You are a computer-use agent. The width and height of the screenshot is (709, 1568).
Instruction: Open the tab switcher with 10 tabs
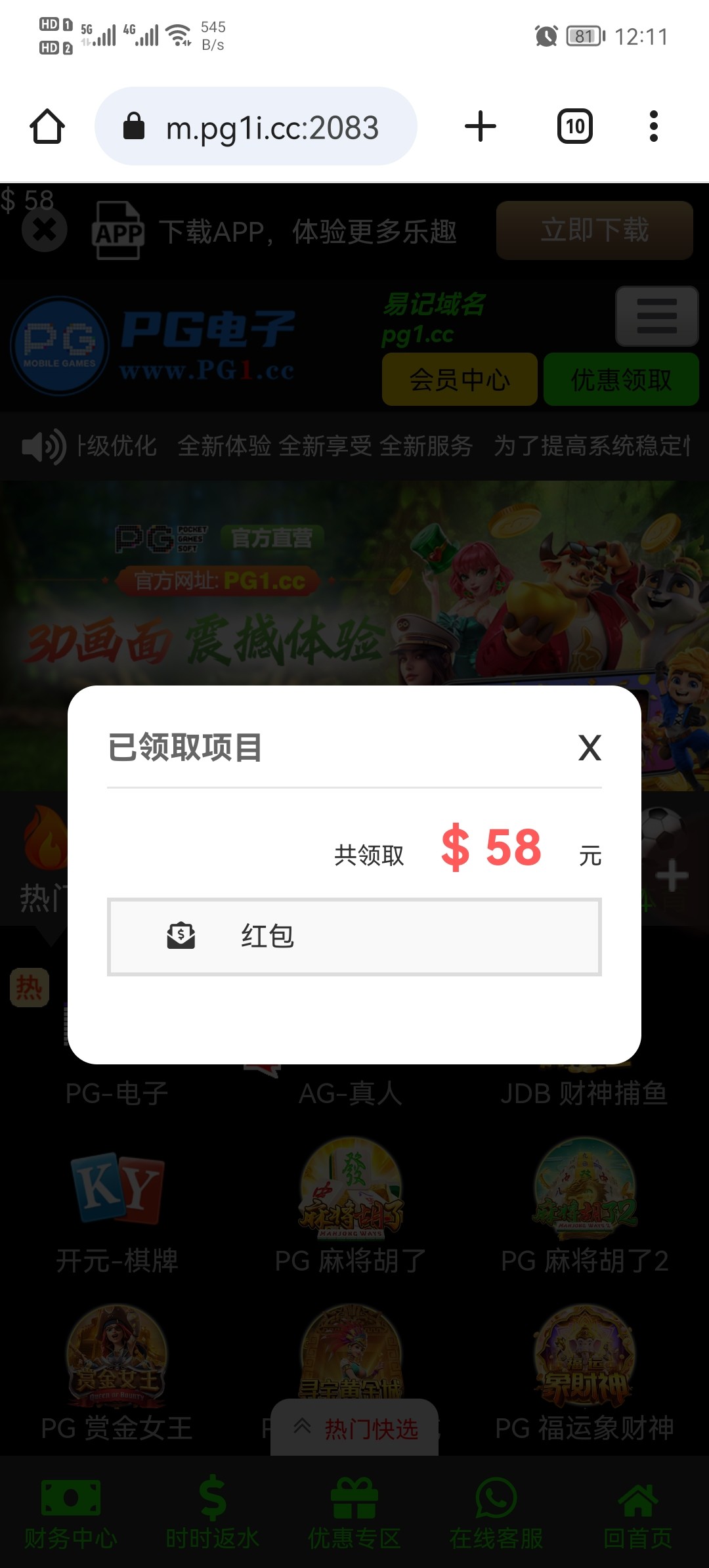(575, 126)
